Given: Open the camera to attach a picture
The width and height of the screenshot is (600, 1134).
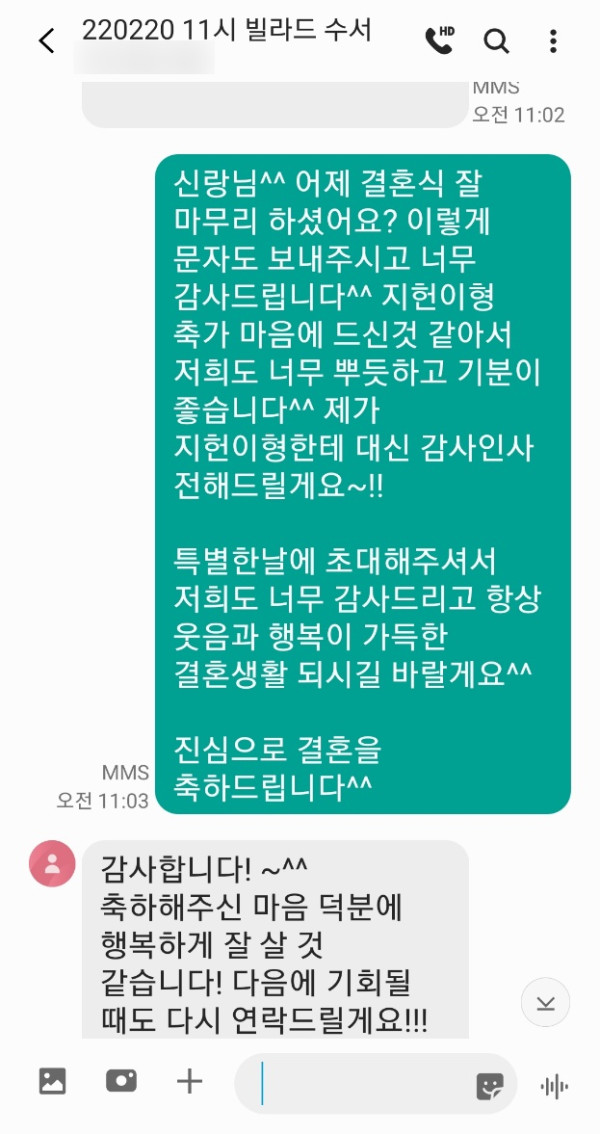Looking at the screenshot, I should tap(121, 1081).
